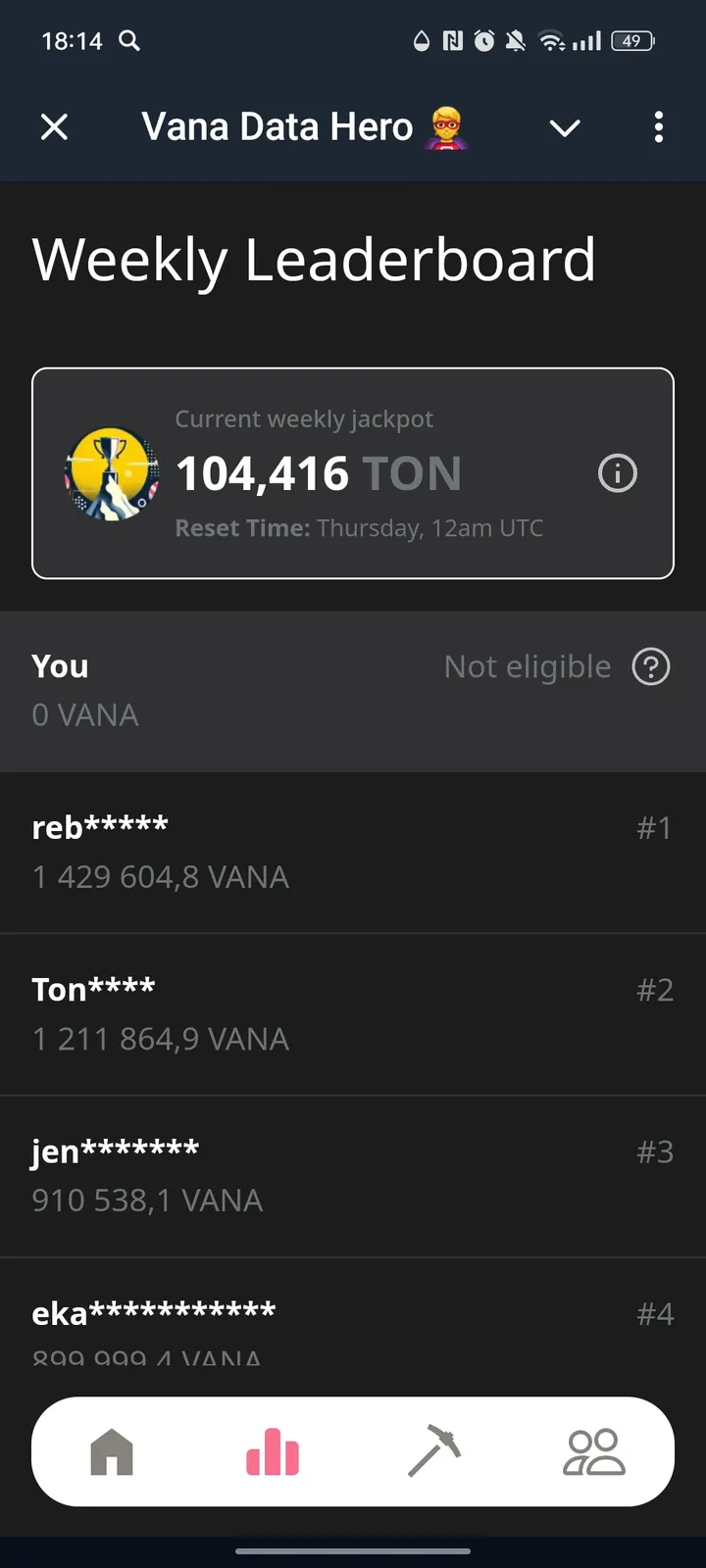Viewport: 706px width, 1568px height.
Task: Collapse the mini app via title dropdown arrow
Action: pos(565,127)
